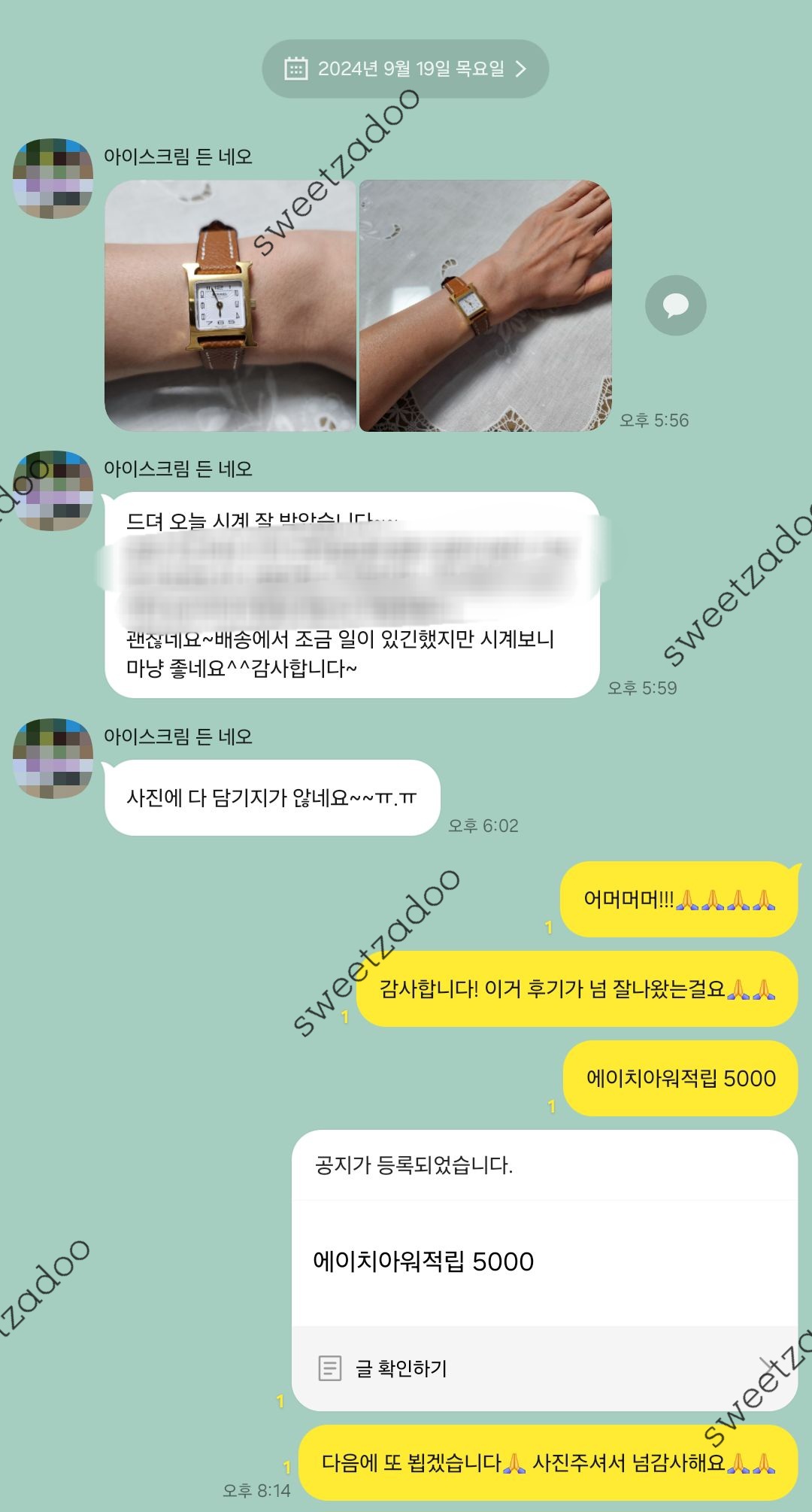Tap 글 확인하기 on the notice card
812x1512 pixels.
tap(401, 1368)
